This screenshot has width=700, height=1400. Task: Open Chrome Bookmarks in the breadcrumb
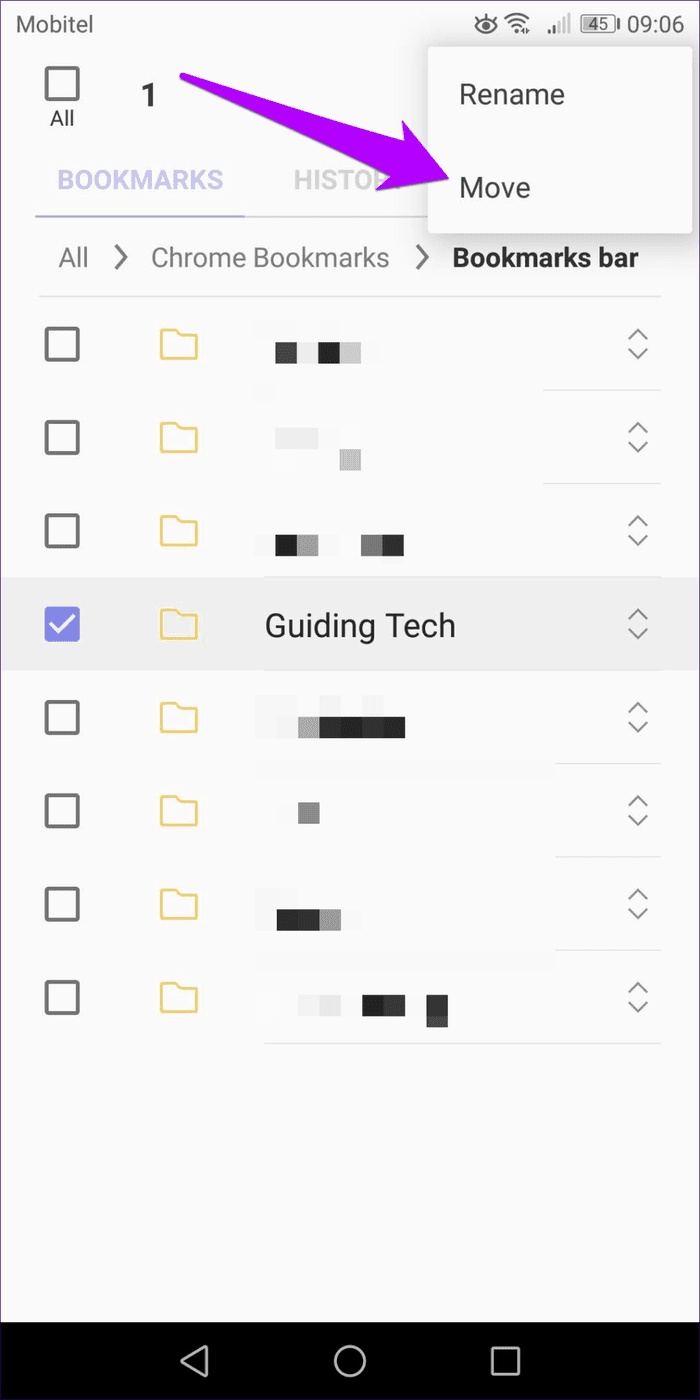click(270, 258)
